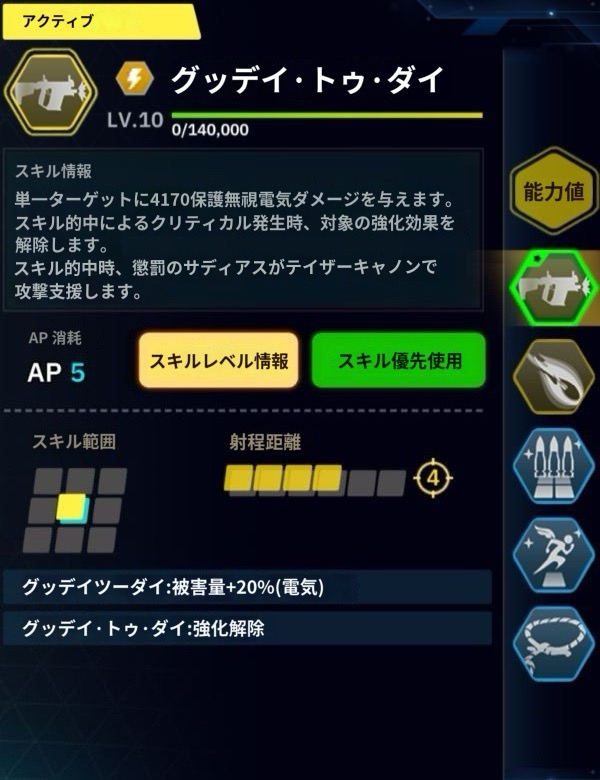Select the claw slash skill icon
The width and height of the screenshot is (600, 780).
click(547, 376)
